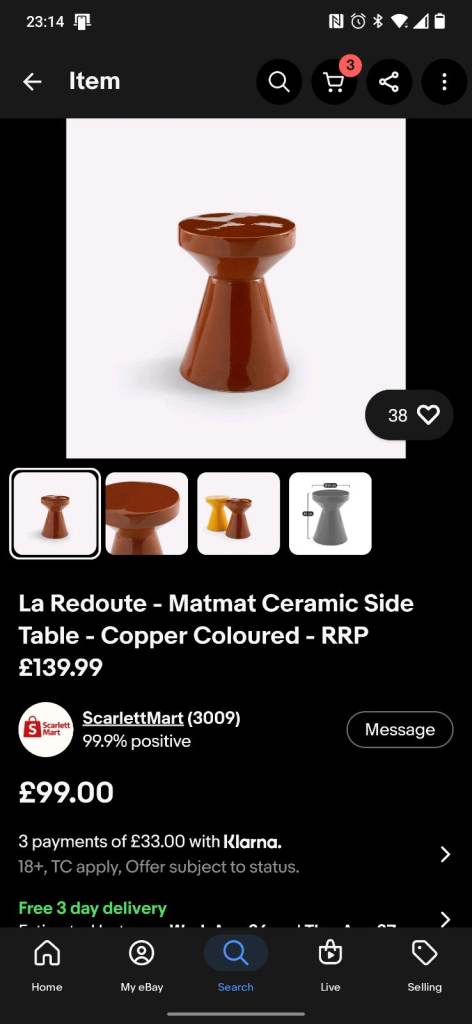Select the close-up tabletop thumbnail
This screenshot has width=472, height=1024.
[146, 513]
